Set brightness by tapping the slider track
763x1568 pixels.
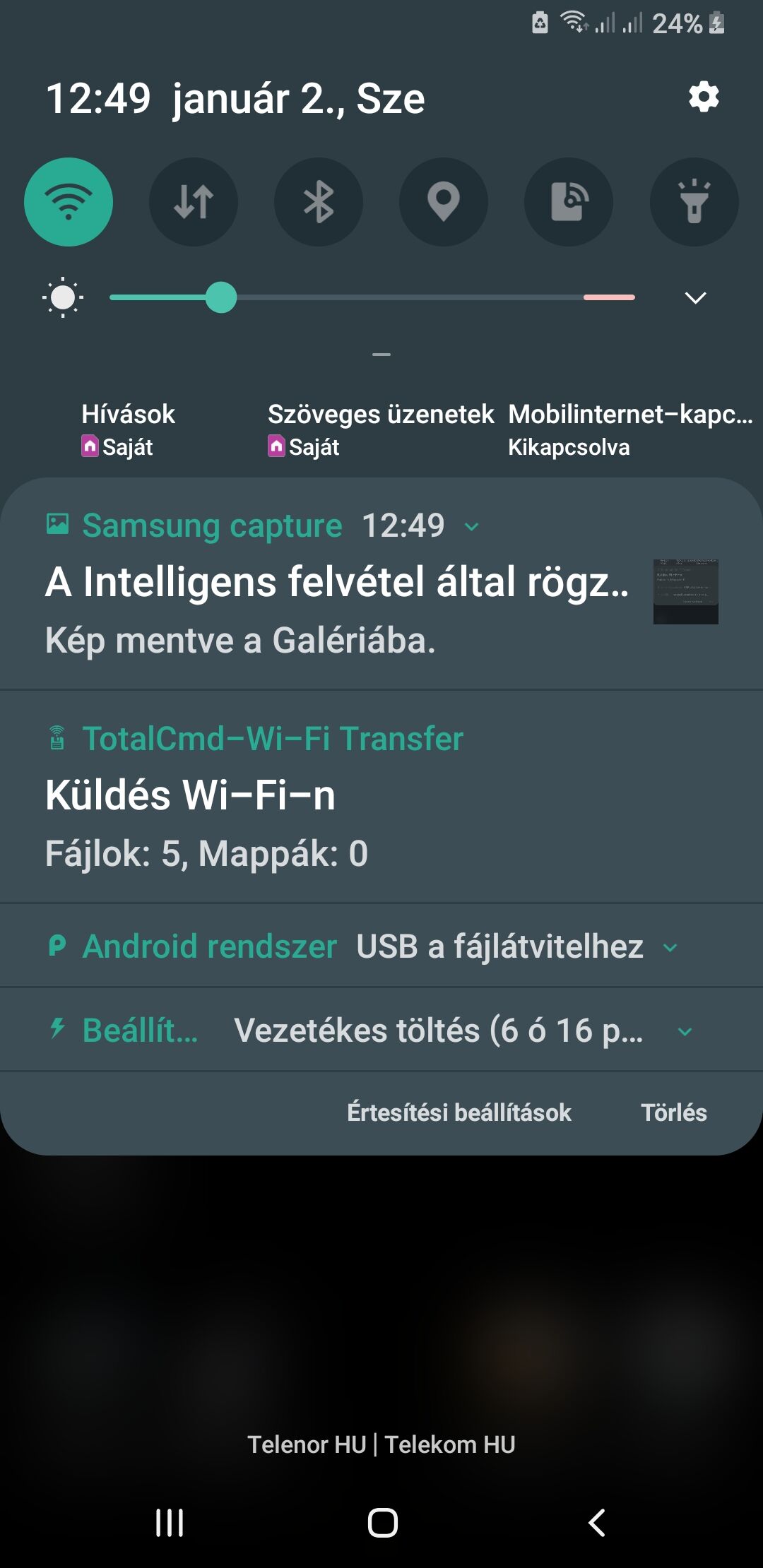[424, 298]
